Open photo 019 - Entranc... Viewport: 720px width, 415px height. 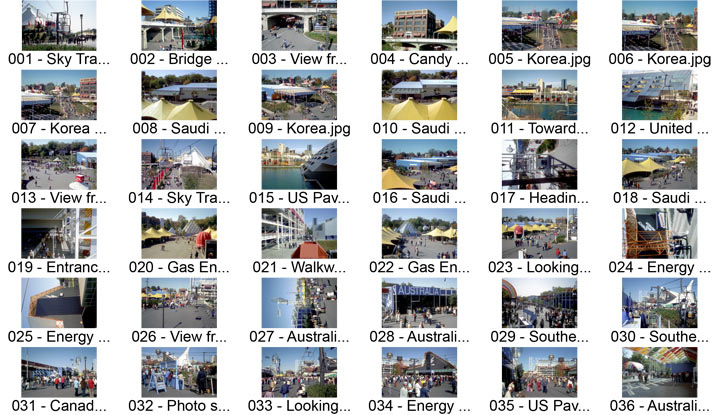[x=59, y=234]
